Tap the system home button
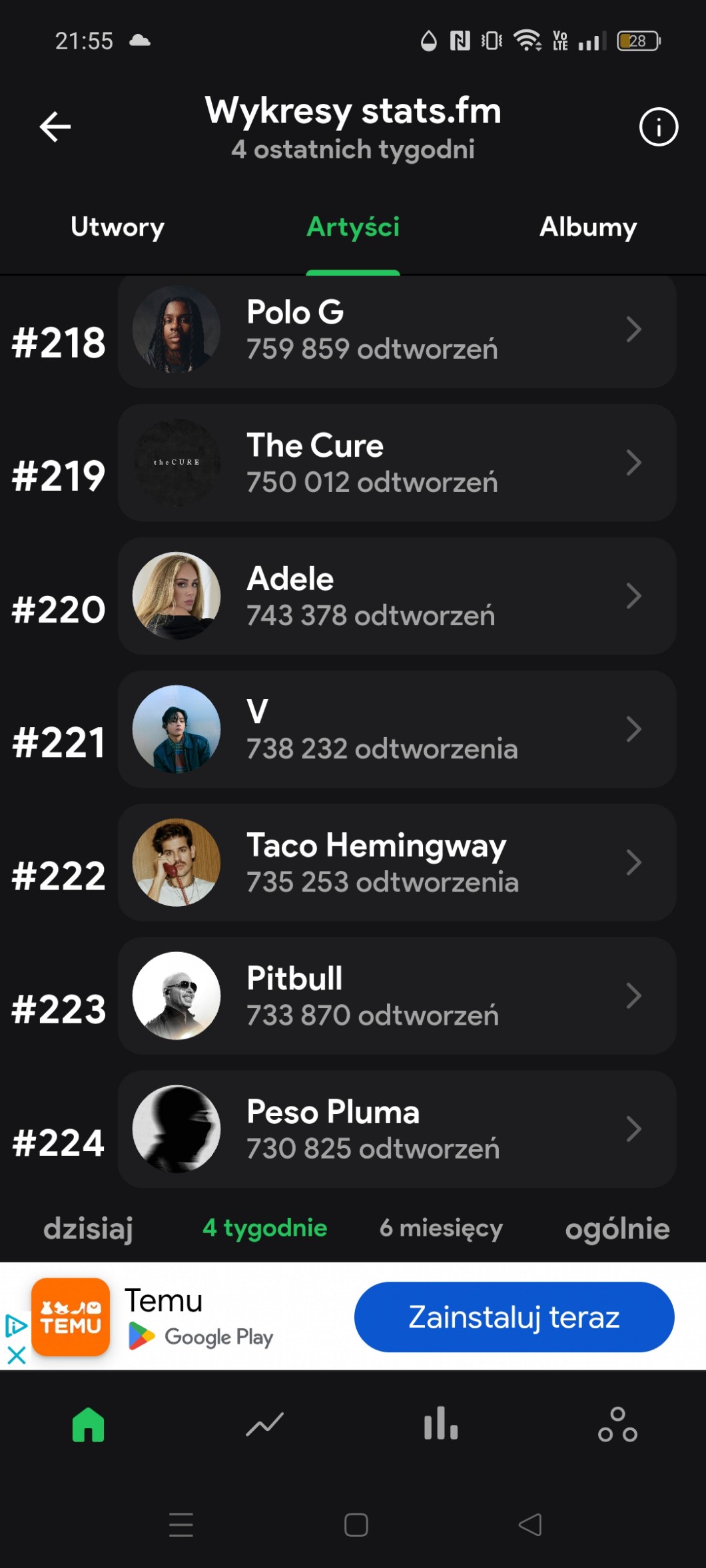Image resolution: width=706 pixels, height=1568 pixels. (x=356, y=1525)
